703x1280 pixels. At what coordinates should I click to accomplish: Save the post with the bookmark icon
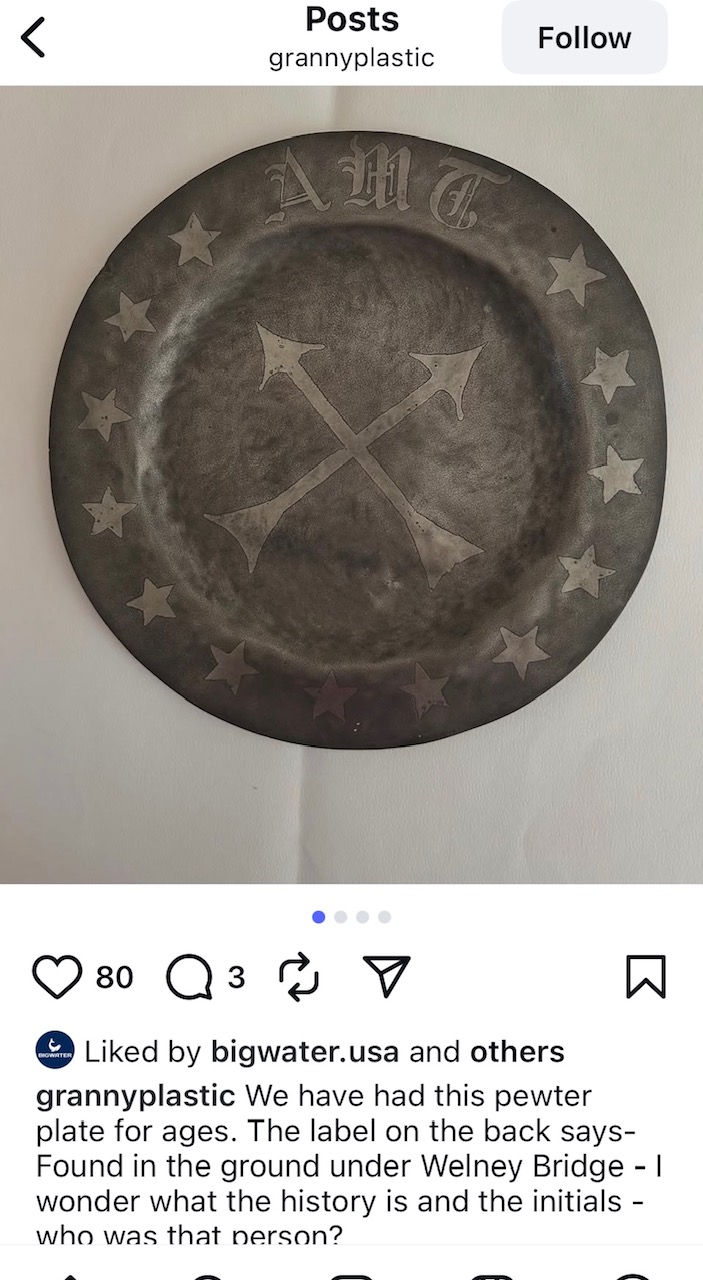(x=645, y=976)
